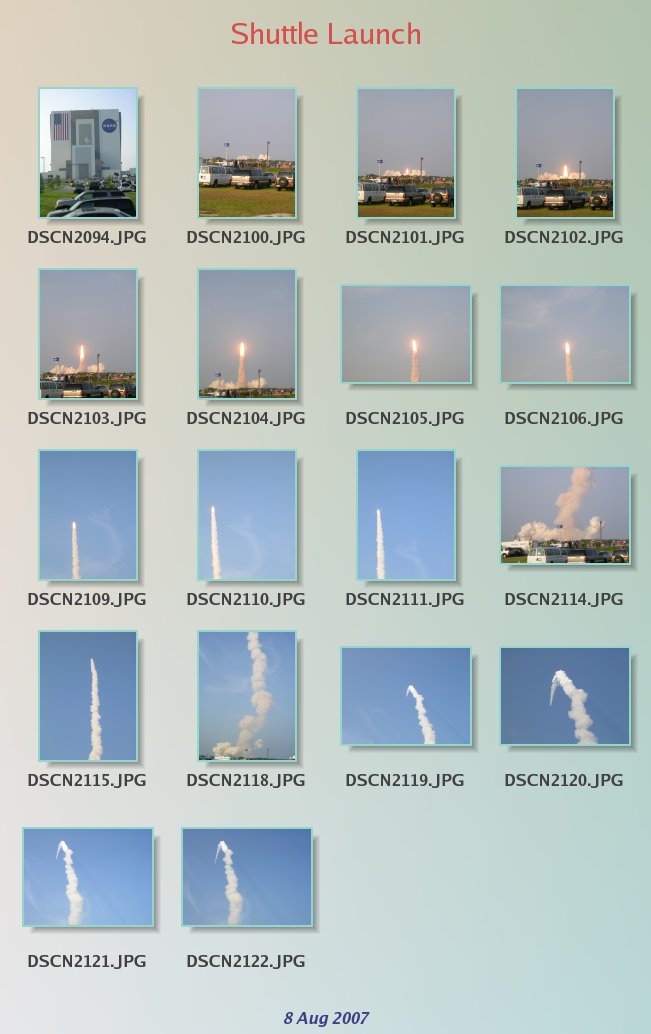This screenshot has width=651, height=1034.
Task: Open thumbnail DSCN2103.JPG
Action: point(88,334)
